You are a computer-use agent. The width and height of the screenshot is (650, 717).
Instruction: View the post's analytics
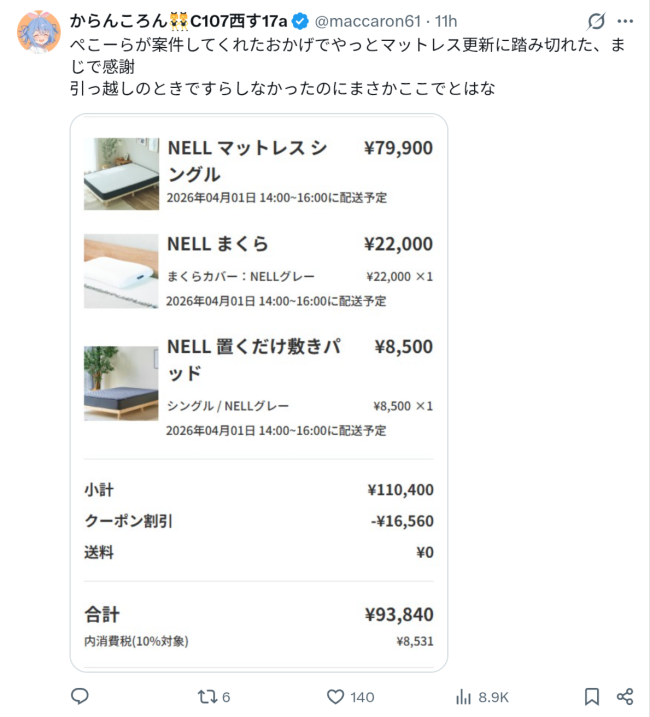click(x=464, y=696)
